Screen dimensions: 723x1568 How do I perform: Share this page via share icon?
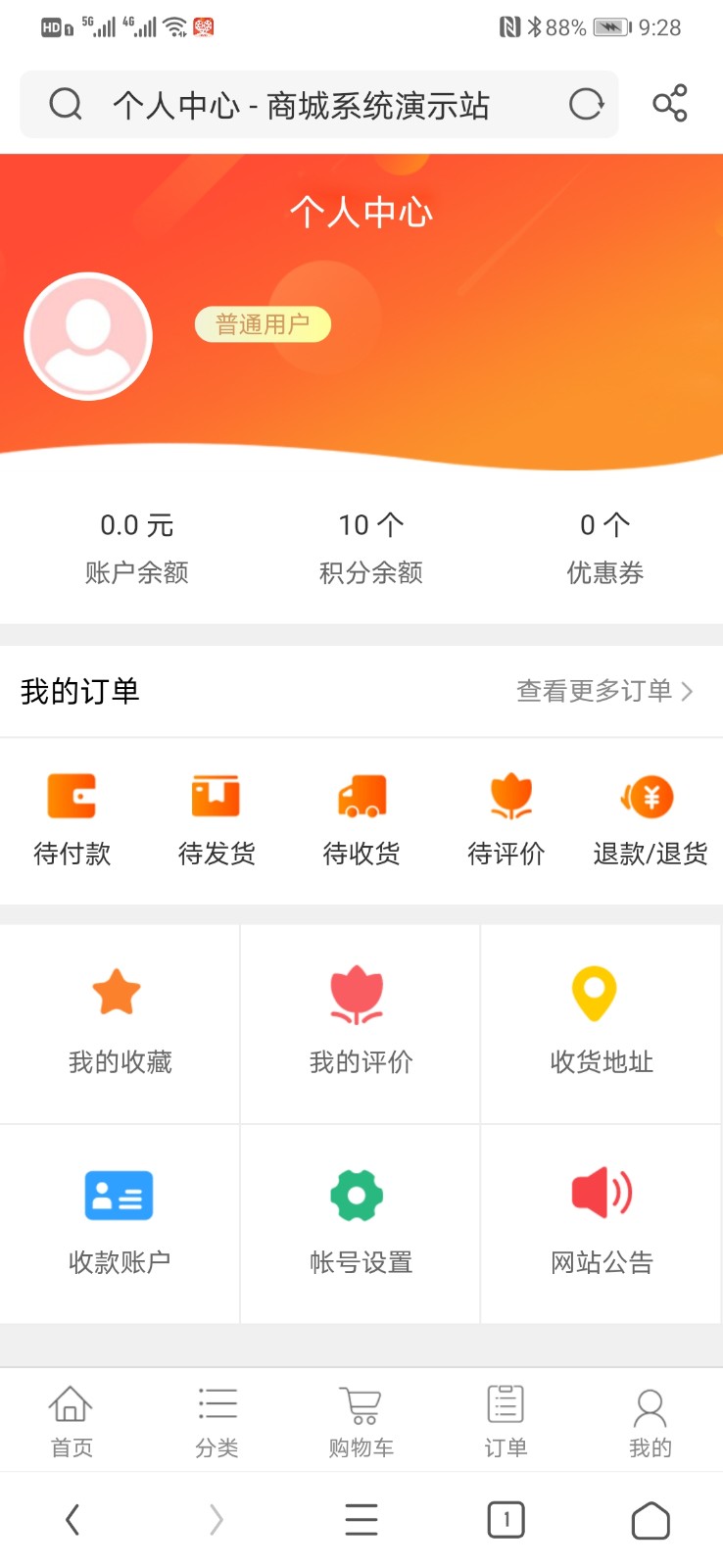point(670,104)
